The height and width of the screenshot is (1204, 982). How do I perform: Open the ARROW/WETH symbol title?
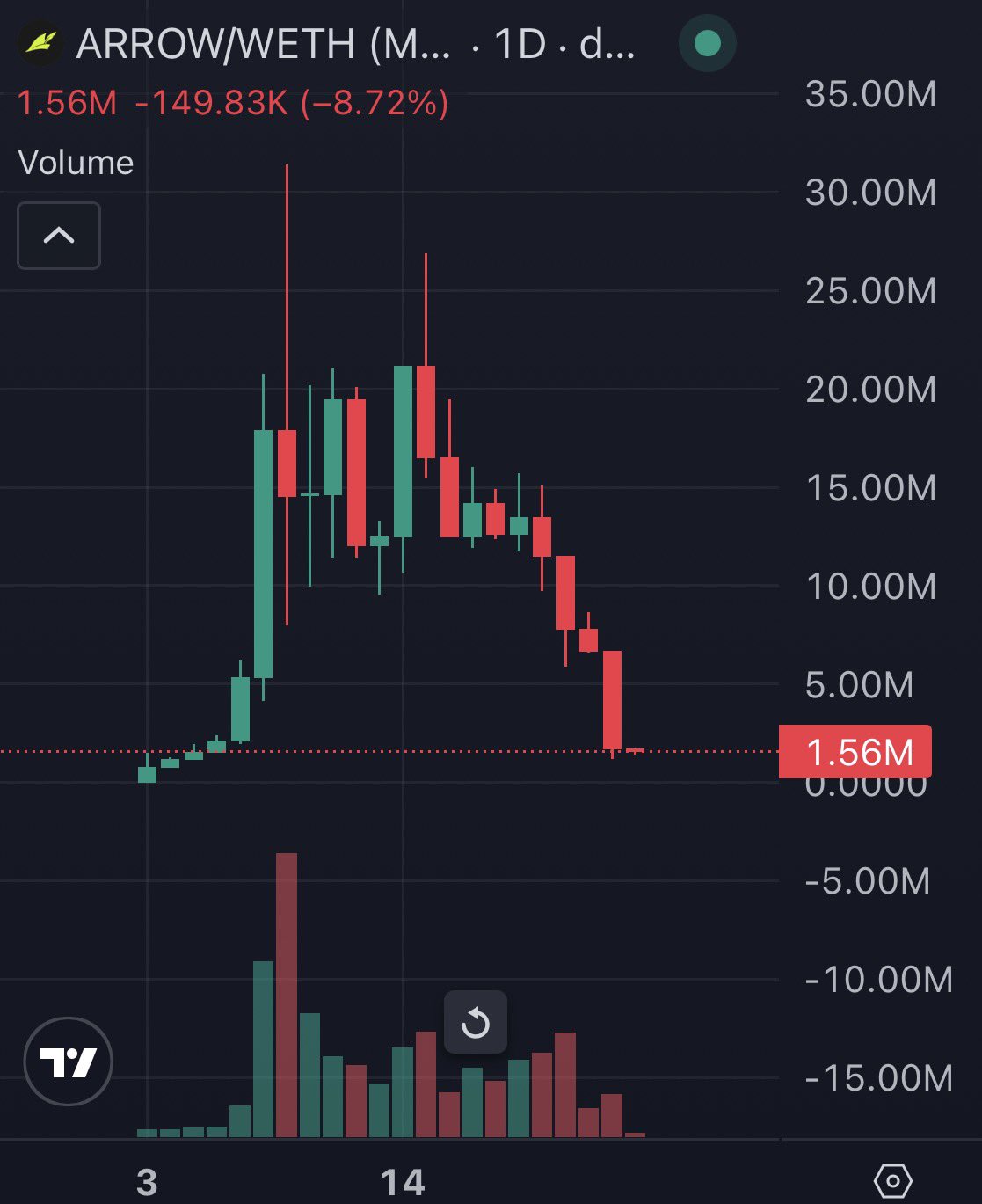click(x=263, y=44)
